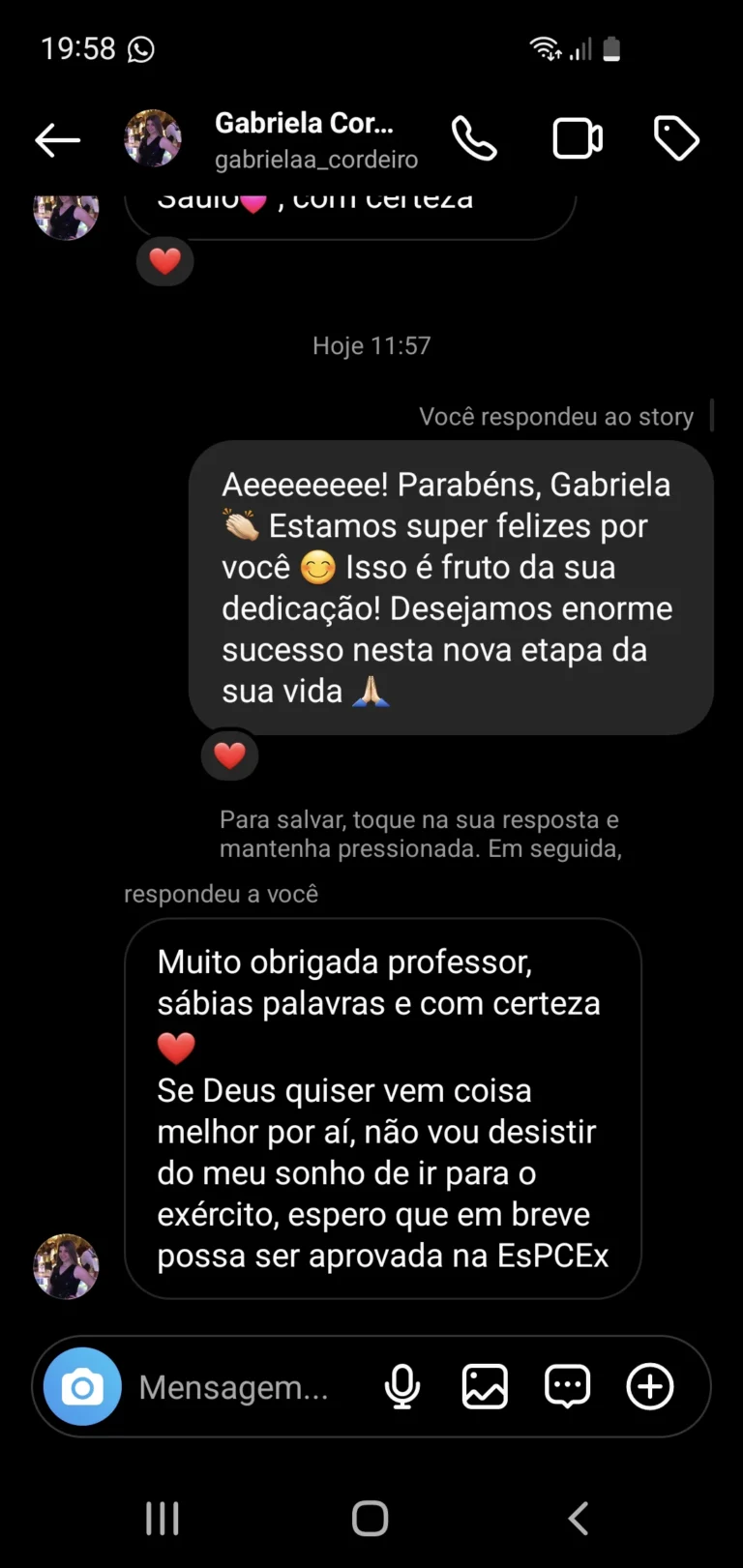743x1568 pixels.
Task: Tap the back arrow to leave the conversation
Action: [56, 139]
